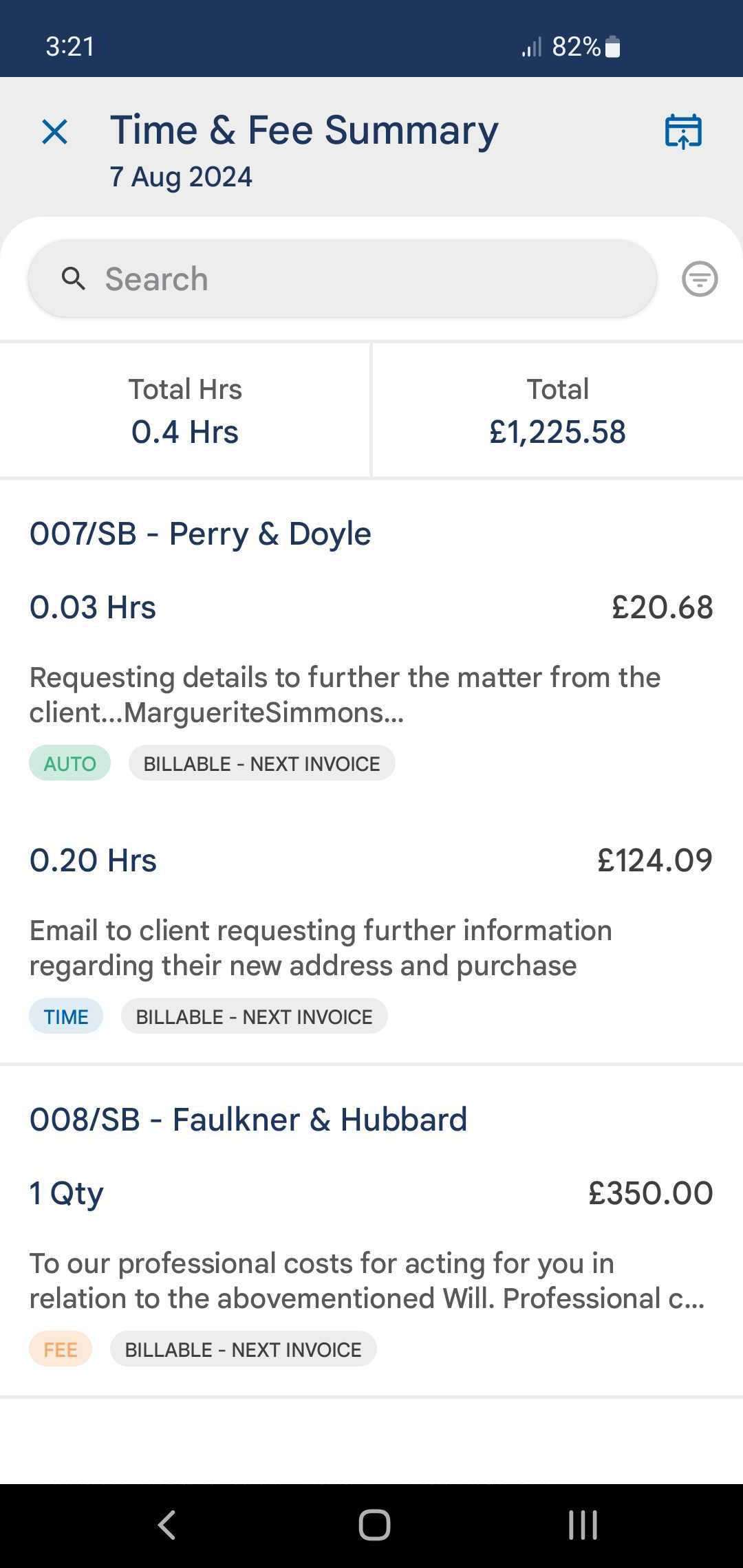743x1568 pixels.
Task: Tap the Android home button
Action: pyautogui.click(x=371, y=1523)
